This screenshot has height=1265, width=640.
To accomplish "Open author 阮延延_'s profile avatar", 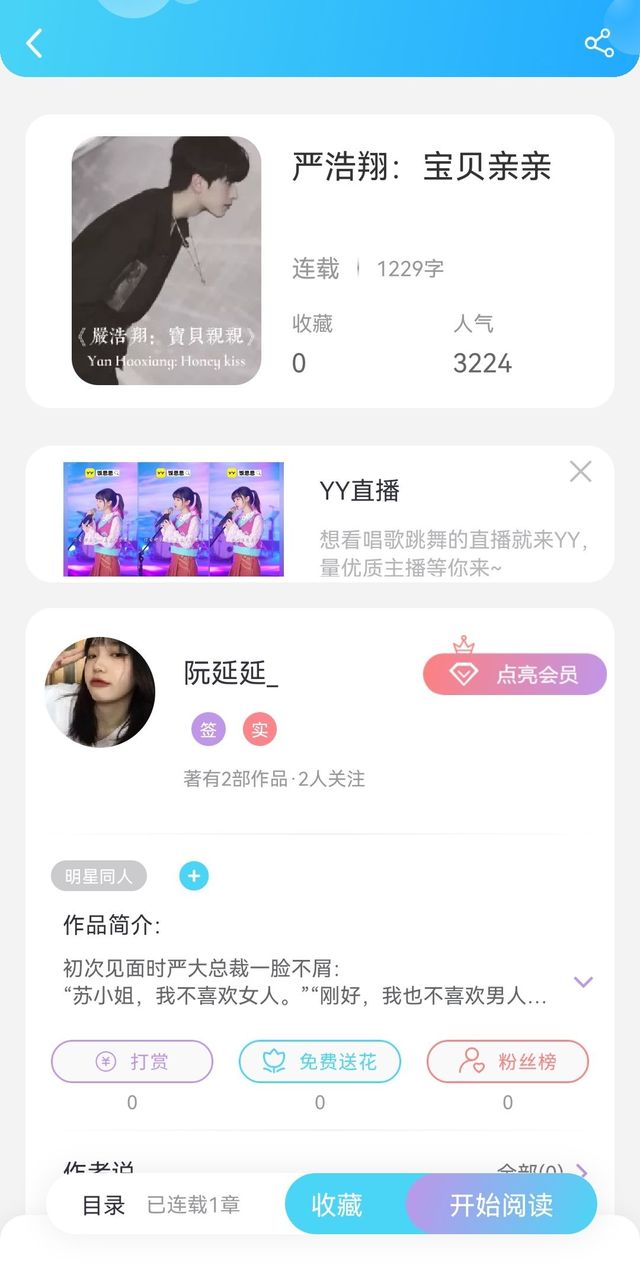I will point(100,692).
